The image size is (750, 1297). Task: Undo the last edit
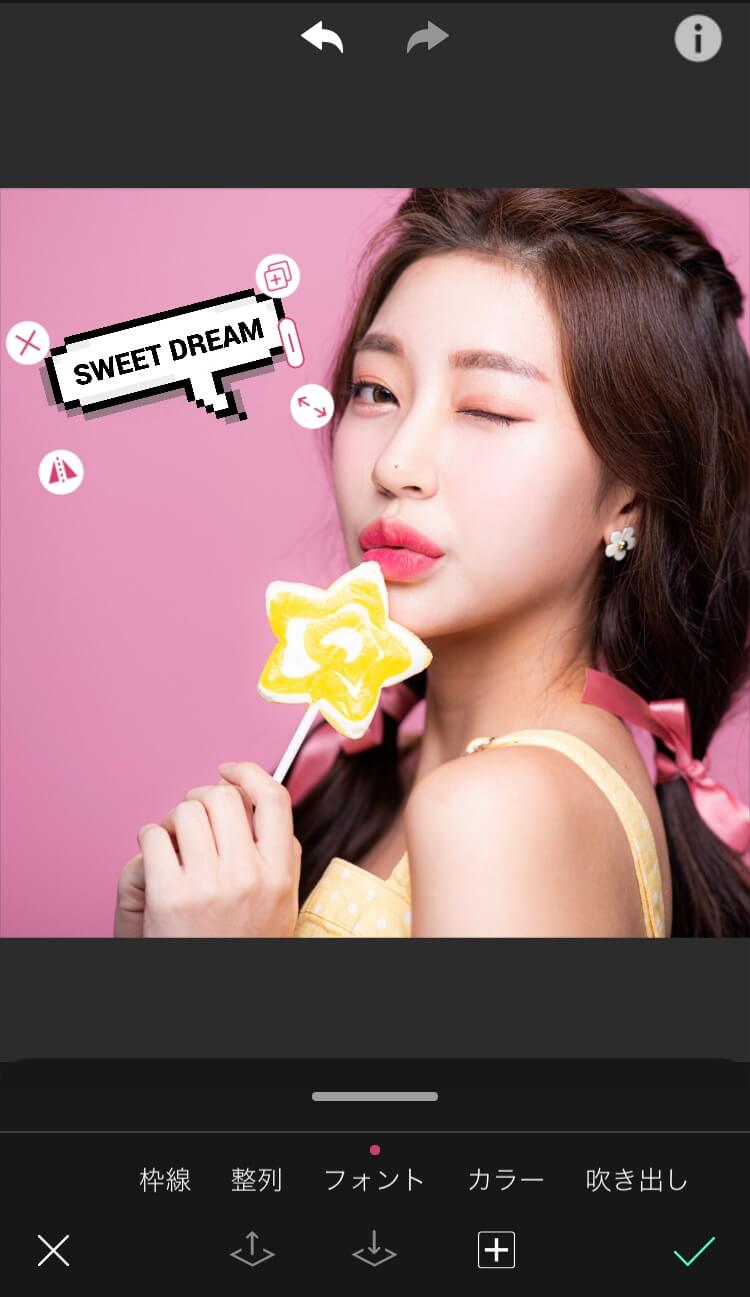point(322,39)
